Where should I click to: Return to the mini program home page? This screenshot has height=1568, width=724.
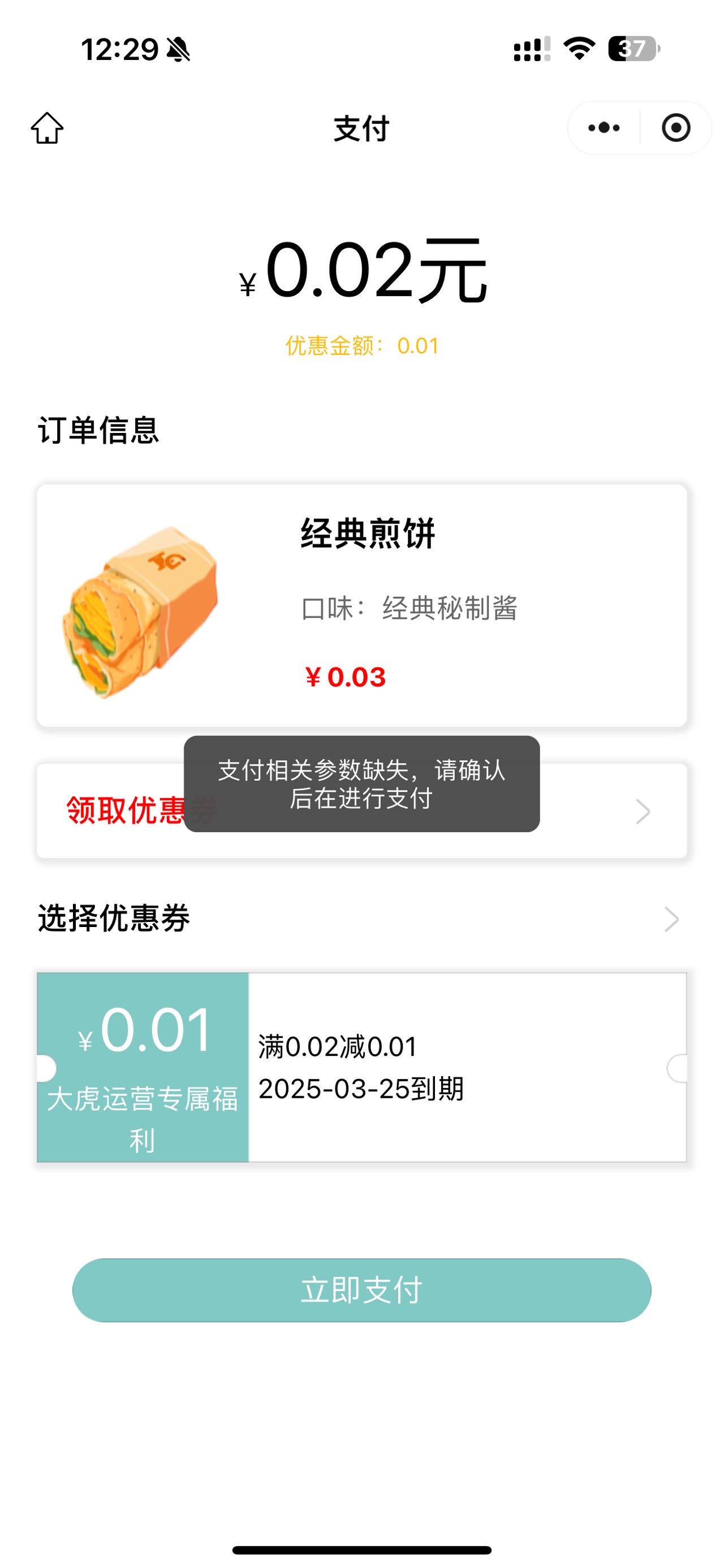click(48, 128)
